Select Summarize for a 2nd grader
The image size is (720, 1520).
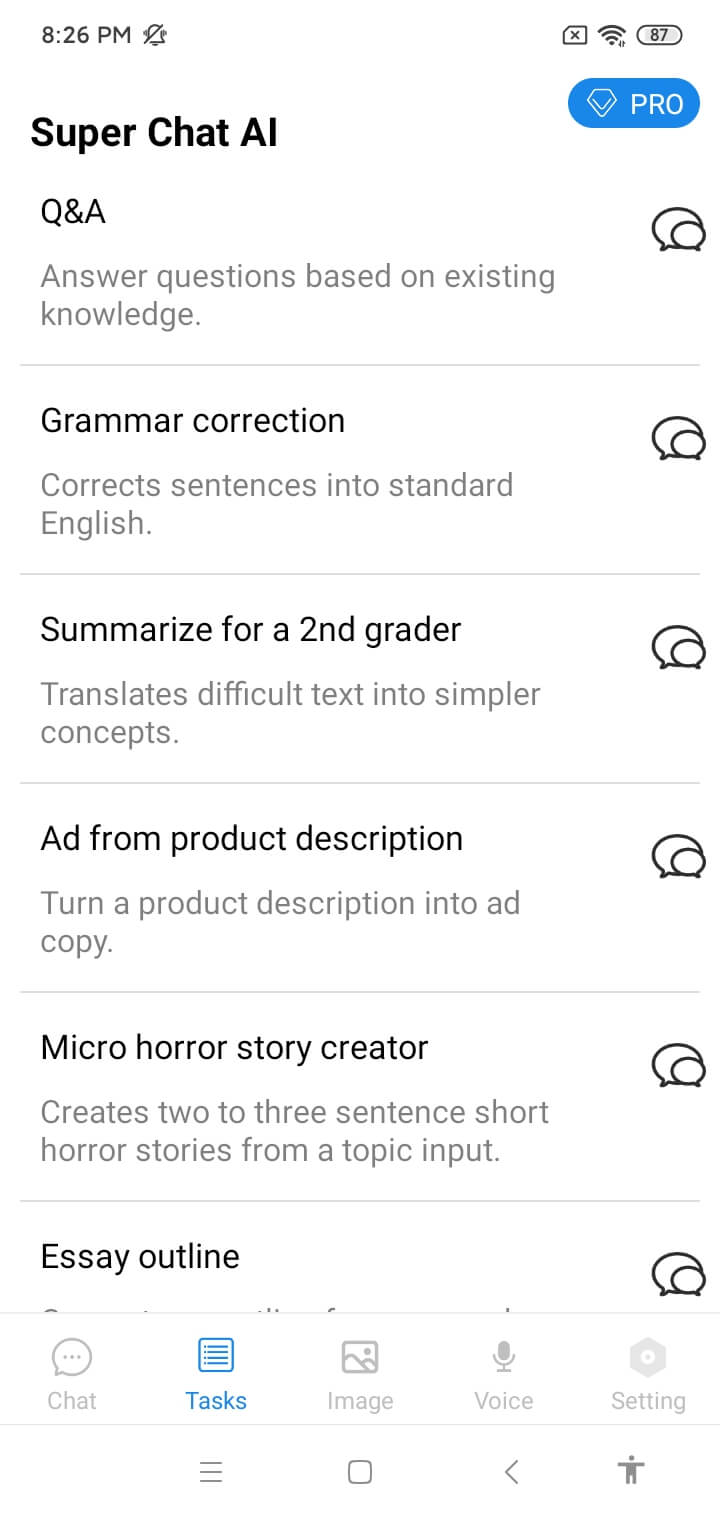pyautogui.click(x=300, y=678)
